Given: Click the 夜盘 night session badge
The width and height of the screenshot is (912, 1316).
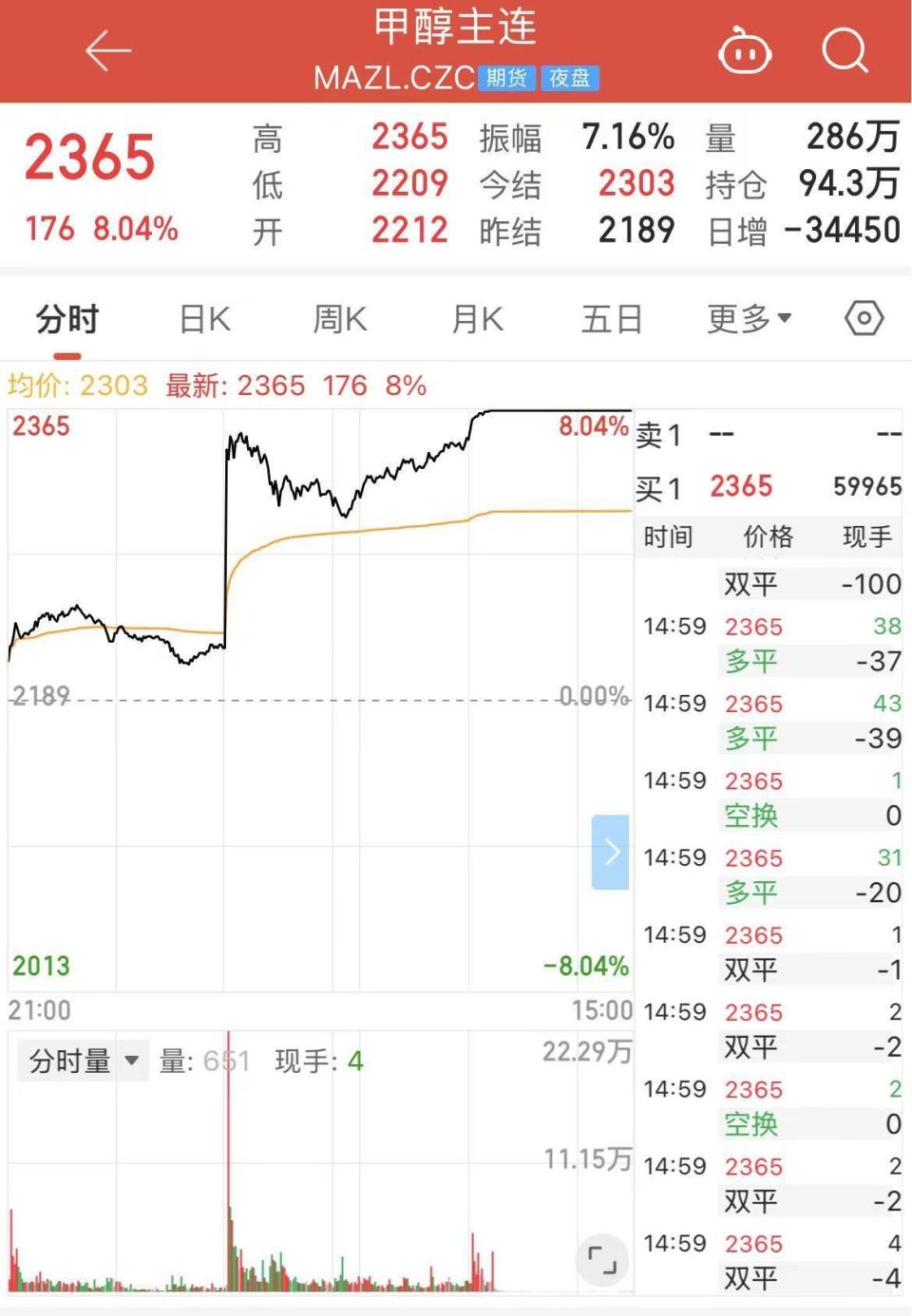Looking at the screenshot, I should click(571, 80).
